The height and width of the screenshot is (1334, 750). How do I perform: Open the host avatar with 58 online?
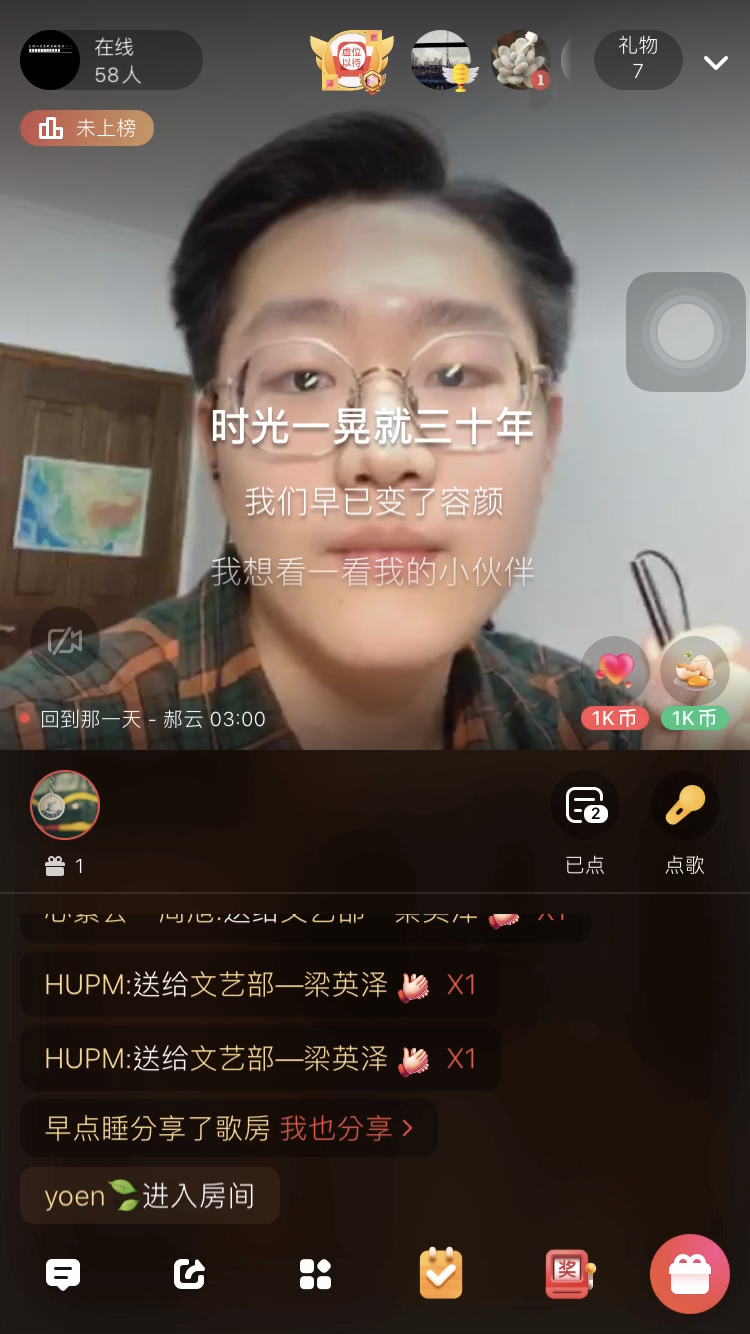point(50,60)
